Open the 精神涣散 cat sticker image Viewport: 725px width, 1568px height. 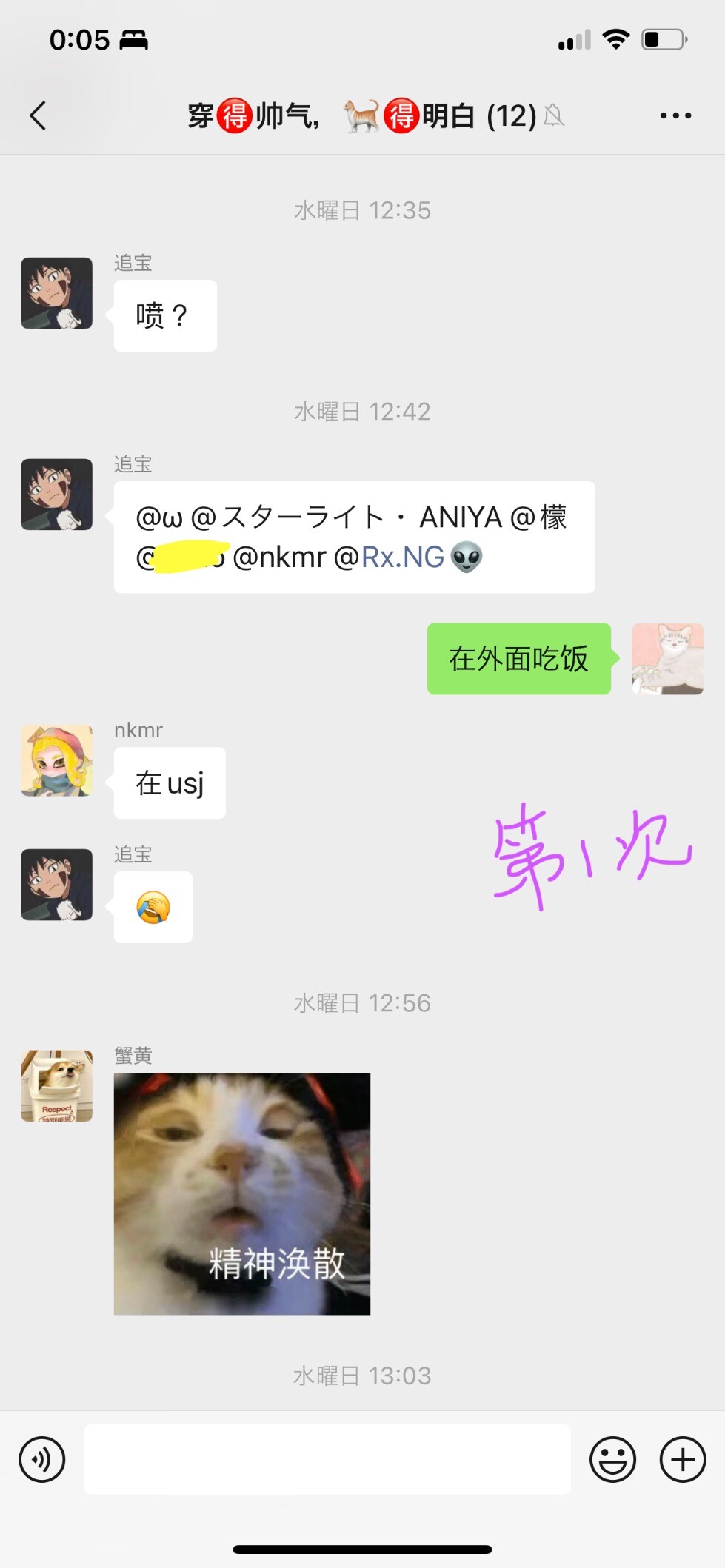pos(241,1193)
